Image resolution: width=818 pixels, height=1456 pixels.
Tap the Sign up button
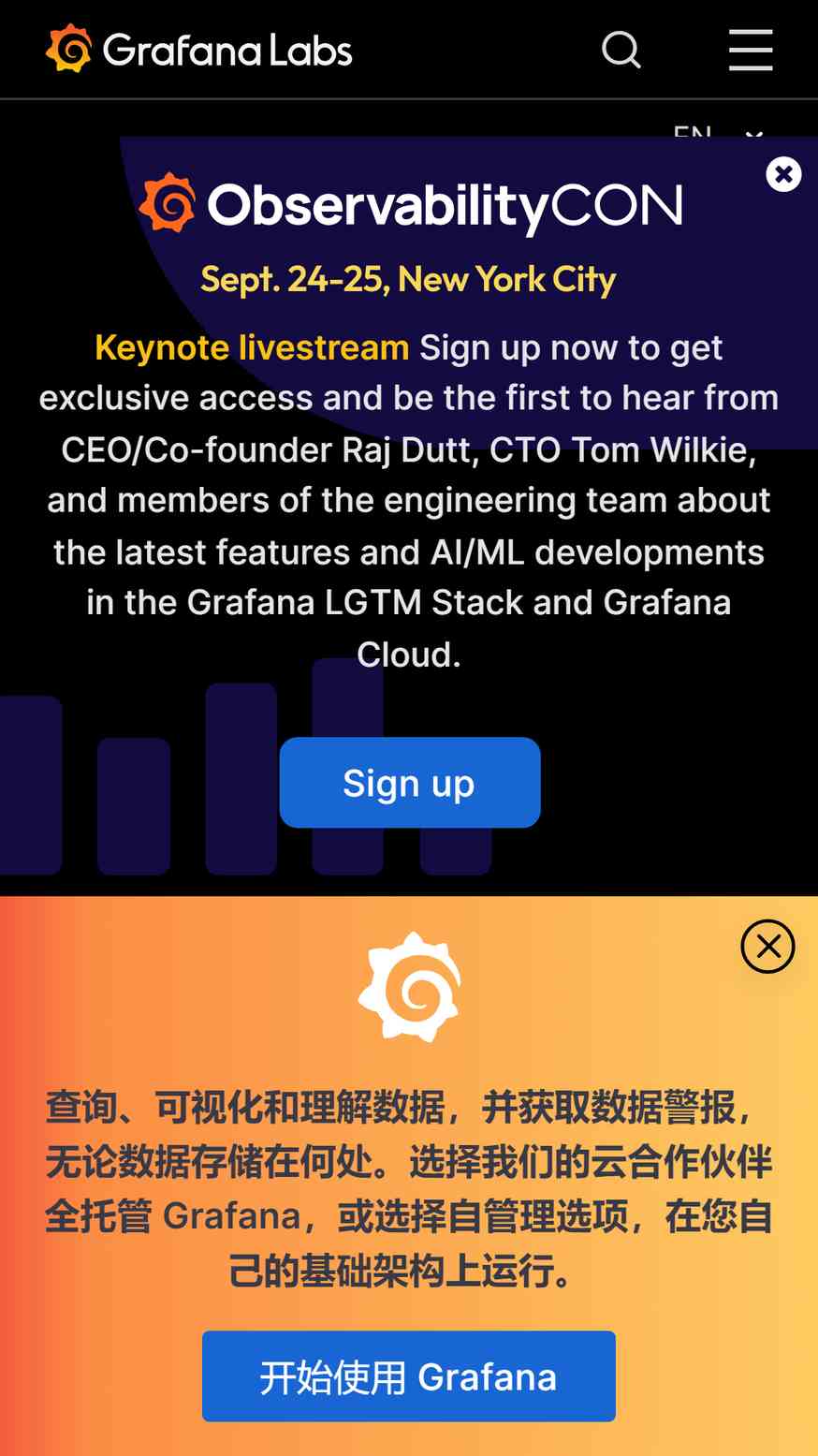410,783
